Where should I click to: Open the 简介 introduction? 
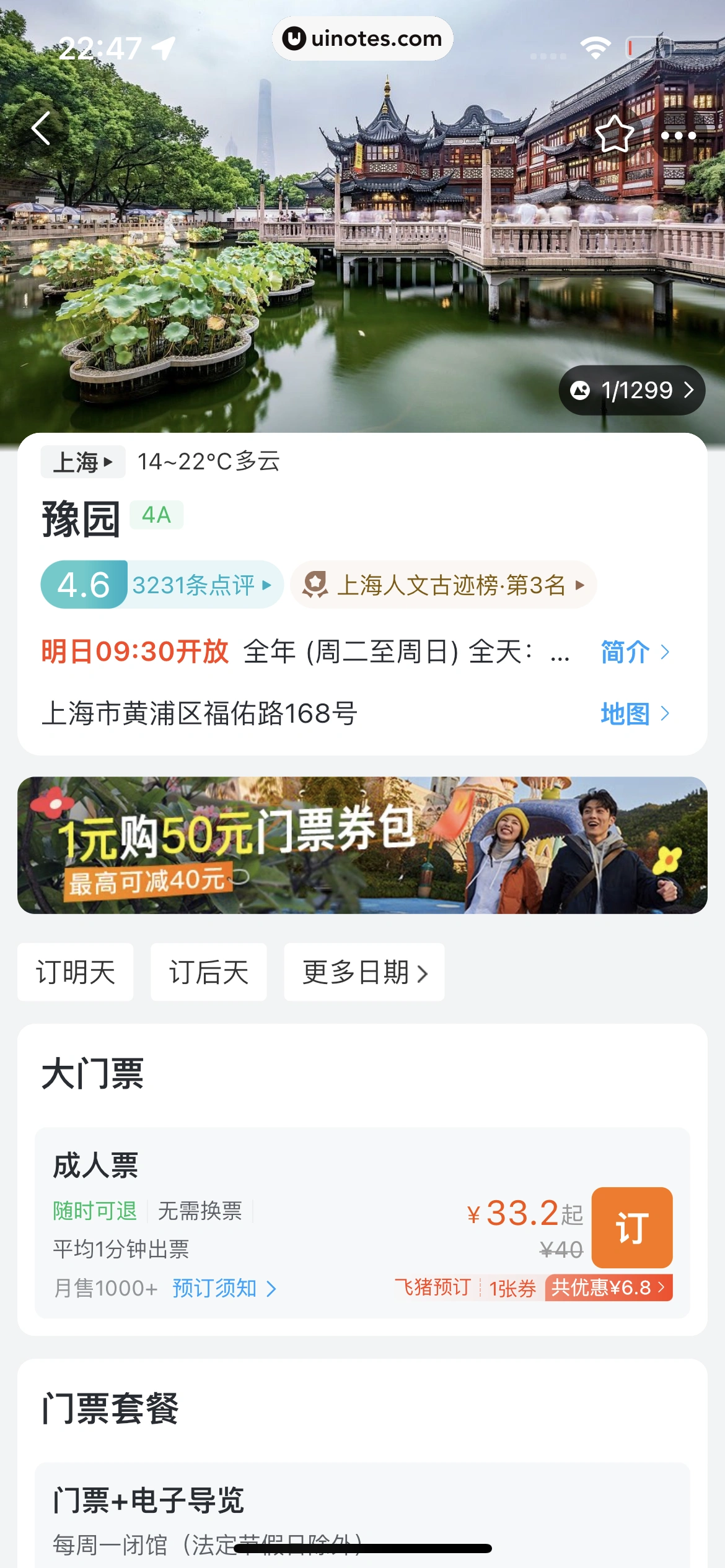(x=634, y=652)
